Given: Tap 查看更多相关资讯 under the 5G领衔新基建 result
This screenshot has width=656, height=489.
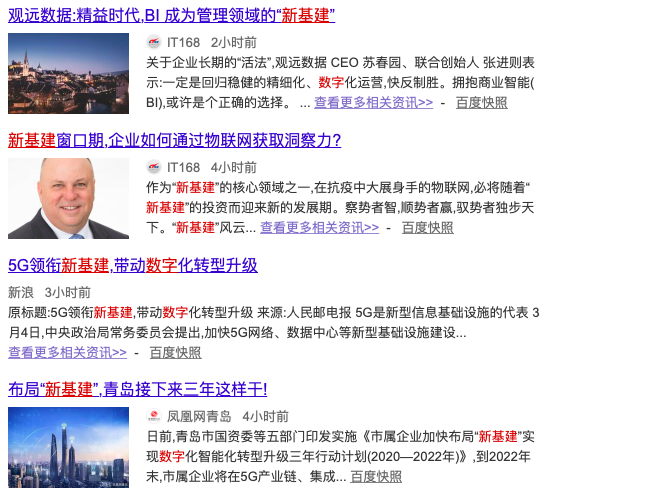Looking at the screenshot, I should click(x=67, y=352).
